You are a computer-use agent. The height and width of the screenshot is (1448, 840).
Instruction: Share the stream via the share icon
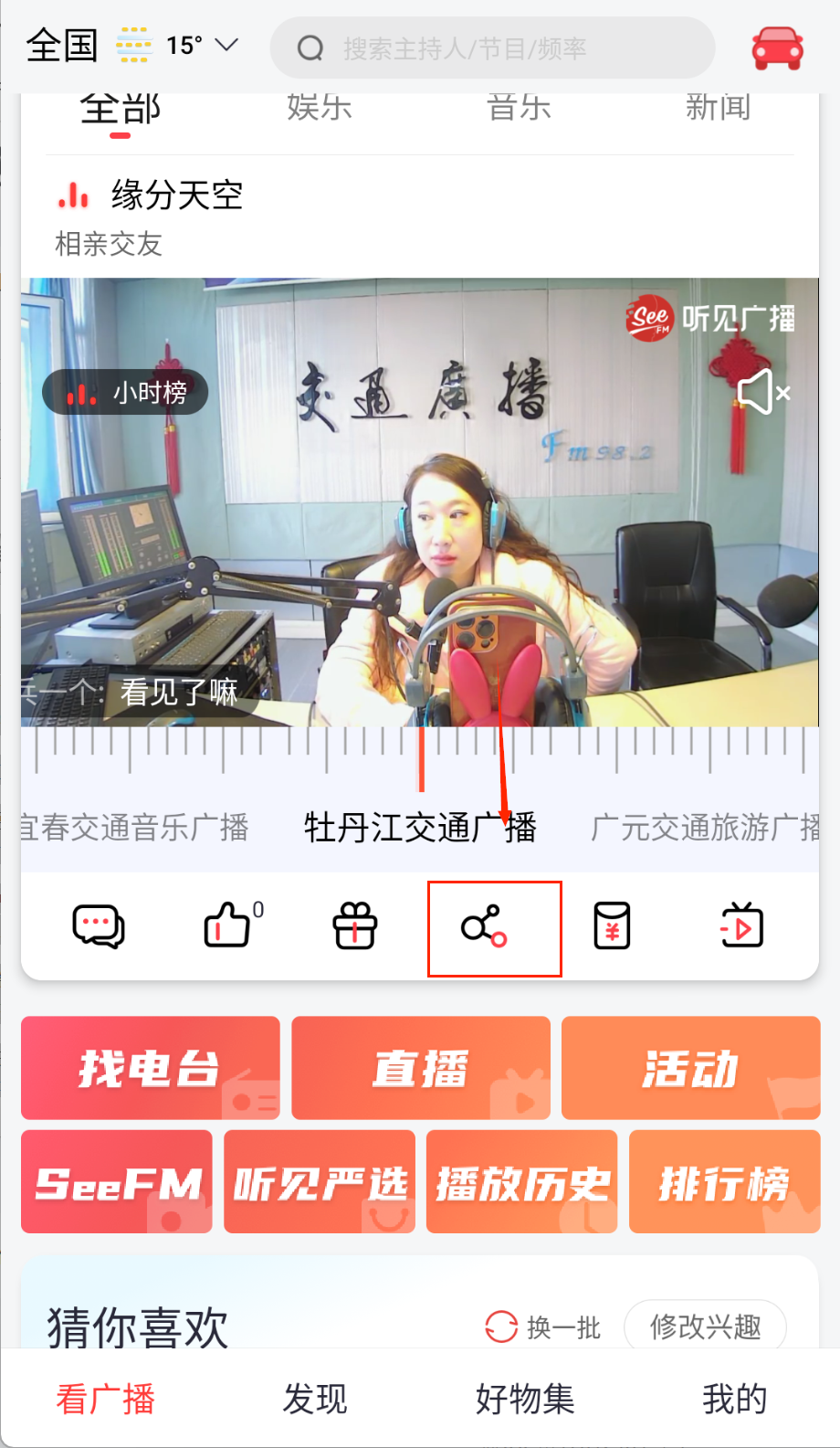coord(494,927)
